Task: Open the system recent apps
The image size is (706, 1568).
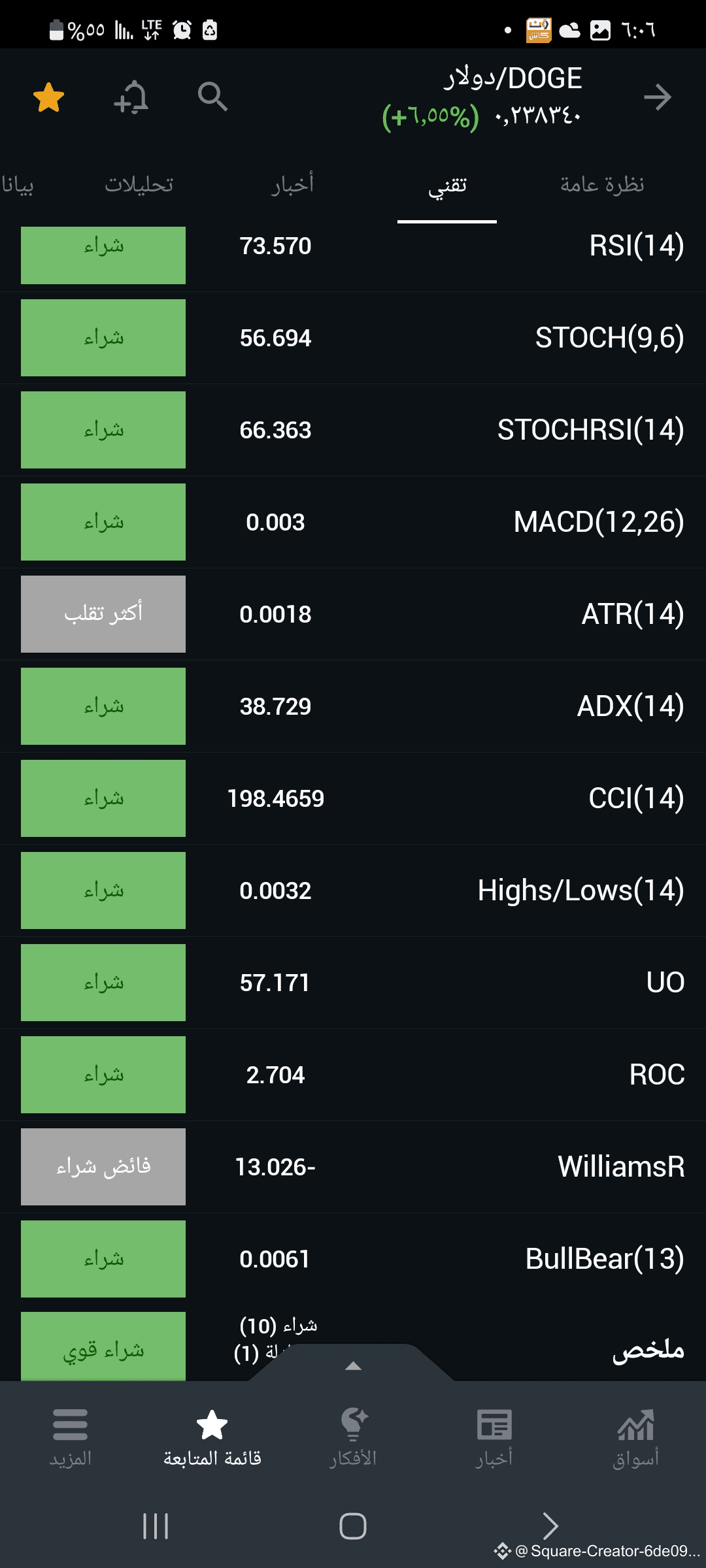Action: coord(156,1526)
